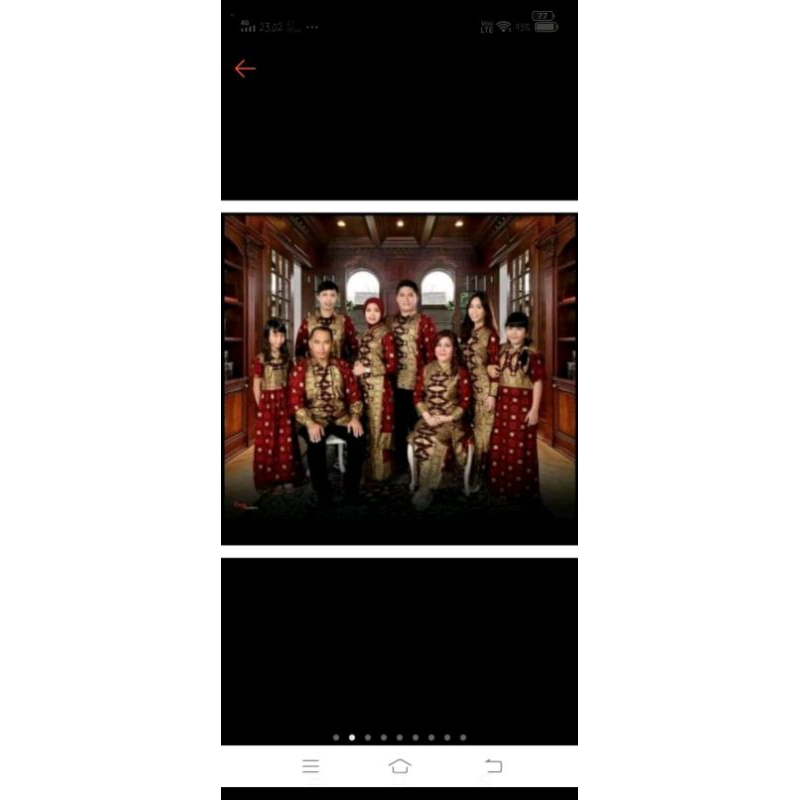Screen dimensions: 800x800
Task: Tap the red back arrow
Action: click(x=245, y=69)
